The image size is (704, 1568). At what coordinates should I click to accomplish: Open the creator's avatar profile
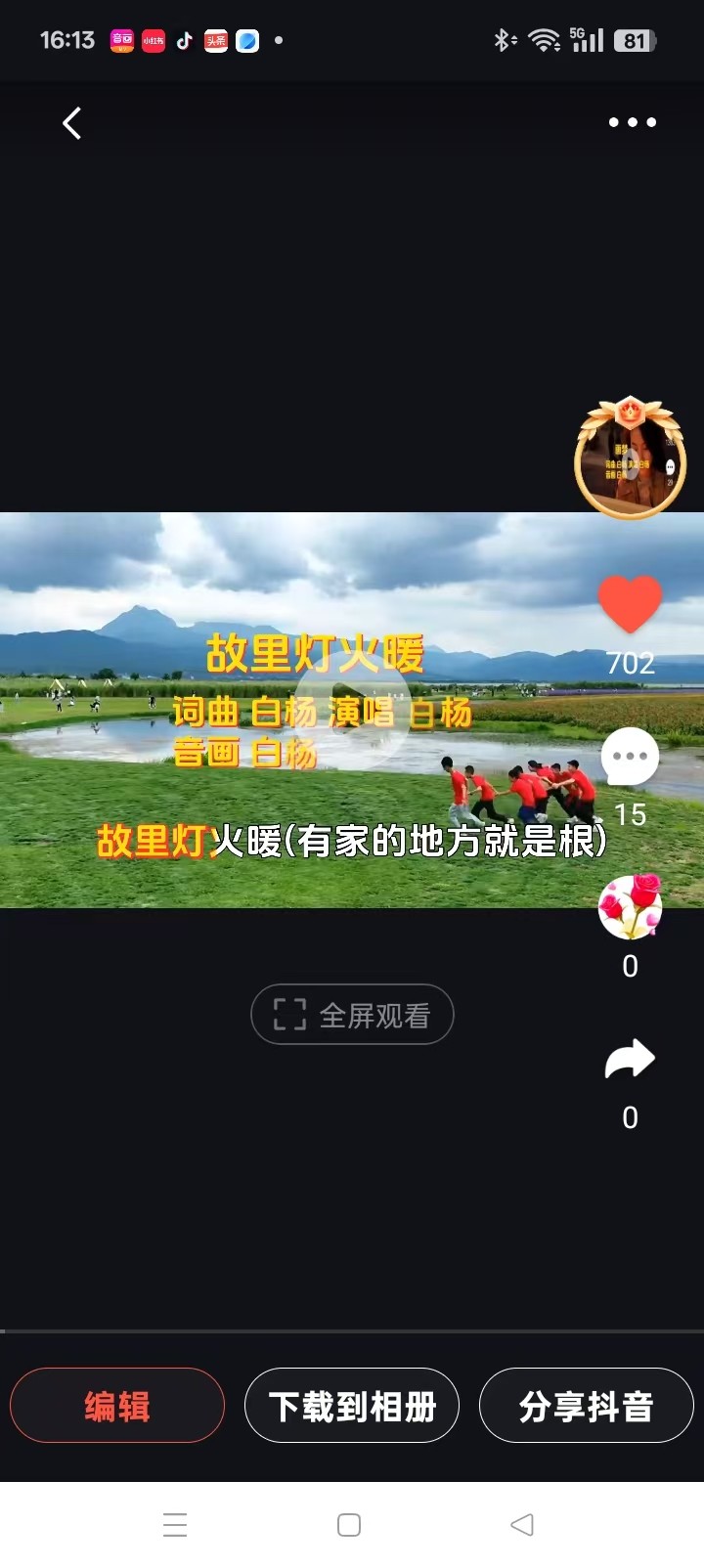(630, 457)
